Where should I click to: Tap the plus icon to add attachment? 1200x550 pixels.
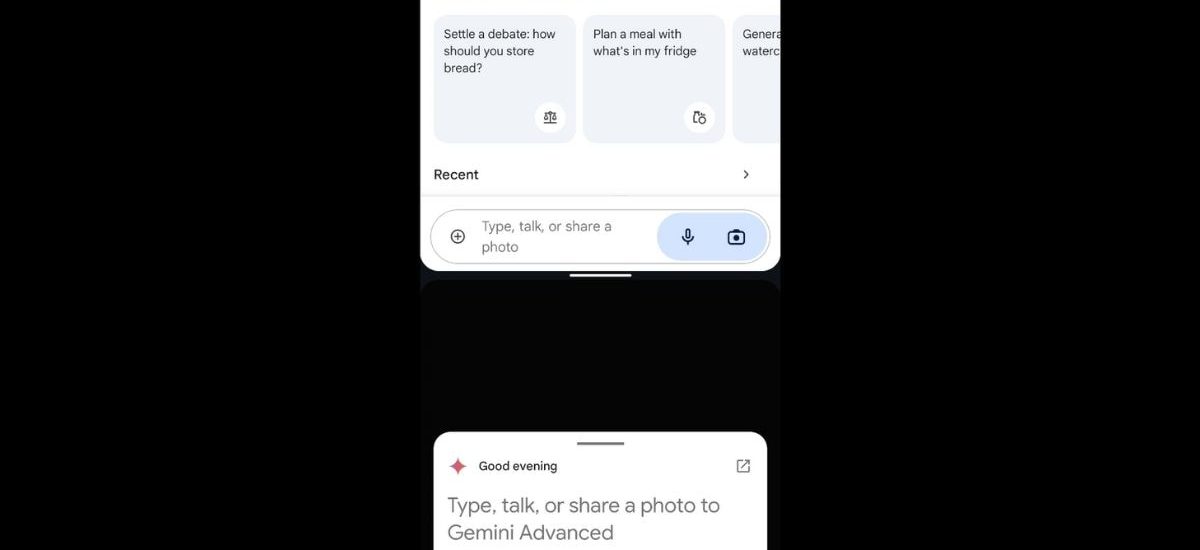coord(458,237)
